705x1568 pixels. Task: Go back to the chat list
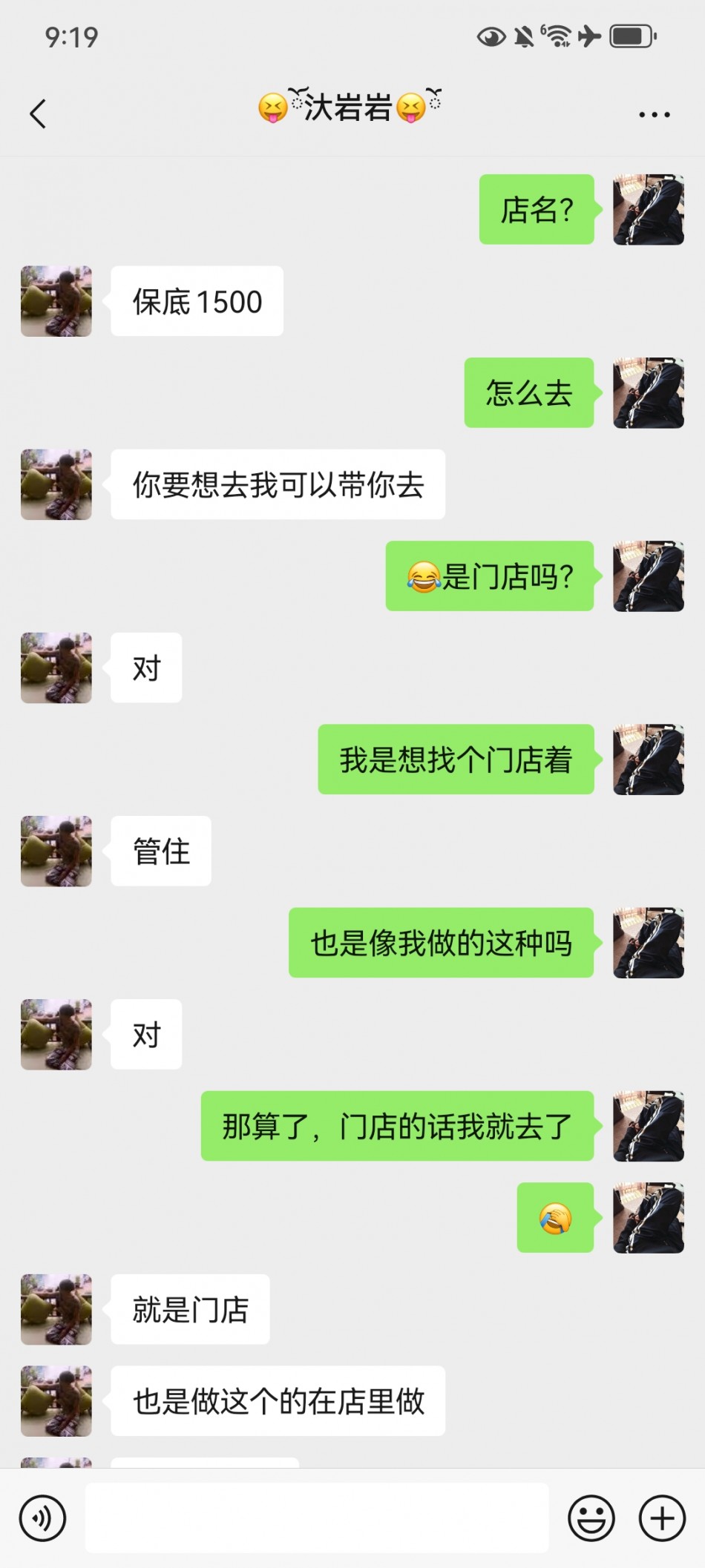click(38, 114)
